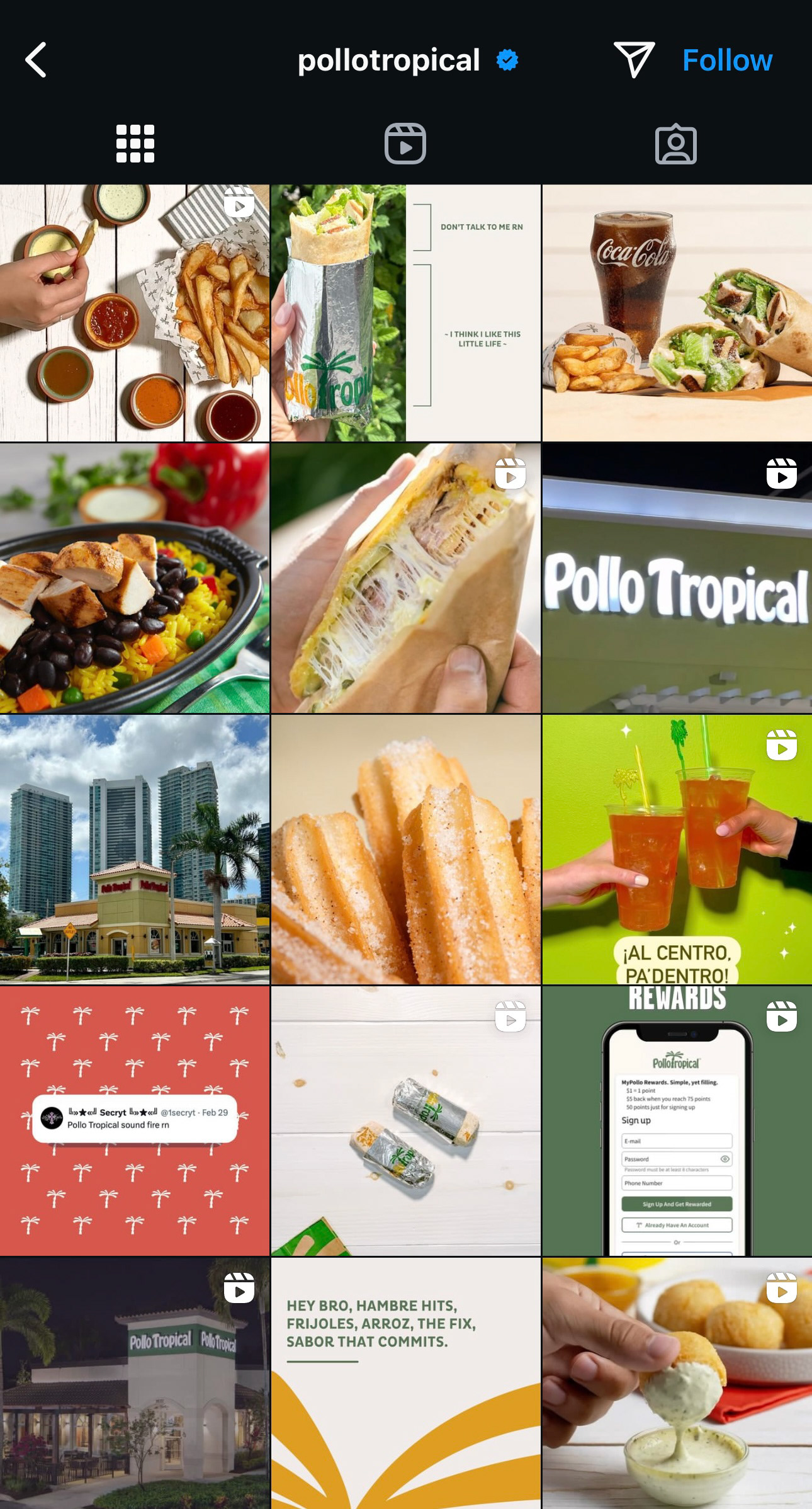Open the sugar-coated churros post
Viewport: 812px width, 1509px height.
point(405,849)
